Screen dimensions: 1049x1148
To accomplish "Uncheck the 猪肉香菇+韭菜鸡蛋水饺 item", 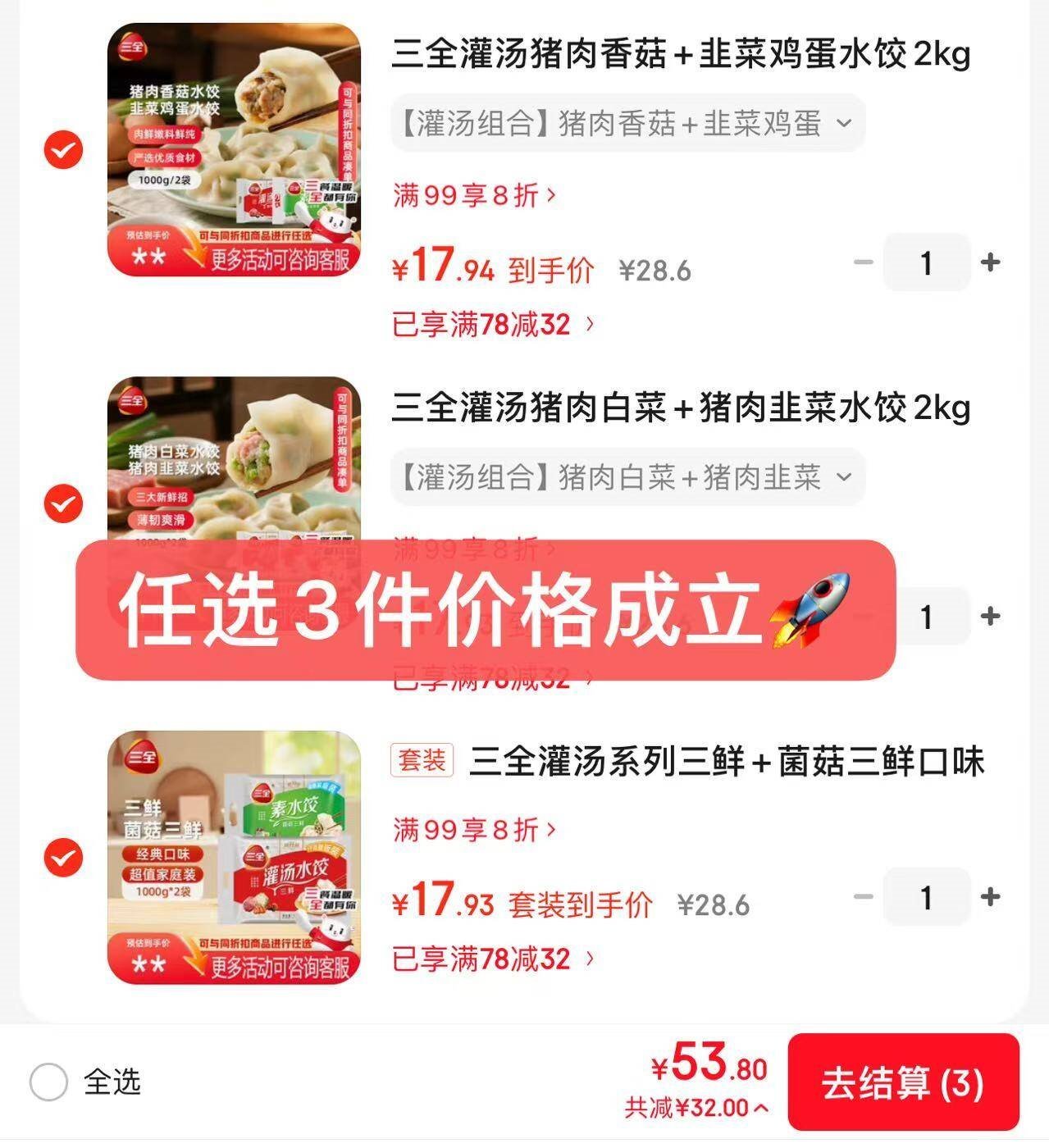I will [x=63, y=151].
